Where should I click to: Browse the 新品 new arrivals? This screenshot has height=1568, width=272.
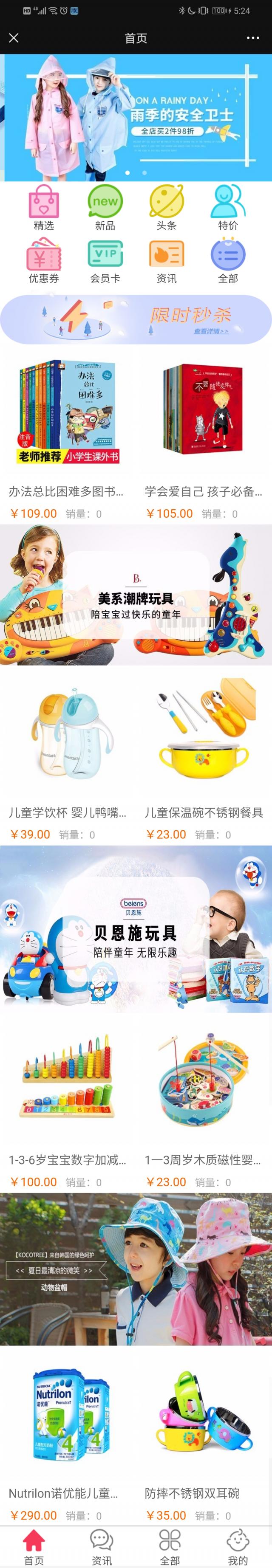105,208
